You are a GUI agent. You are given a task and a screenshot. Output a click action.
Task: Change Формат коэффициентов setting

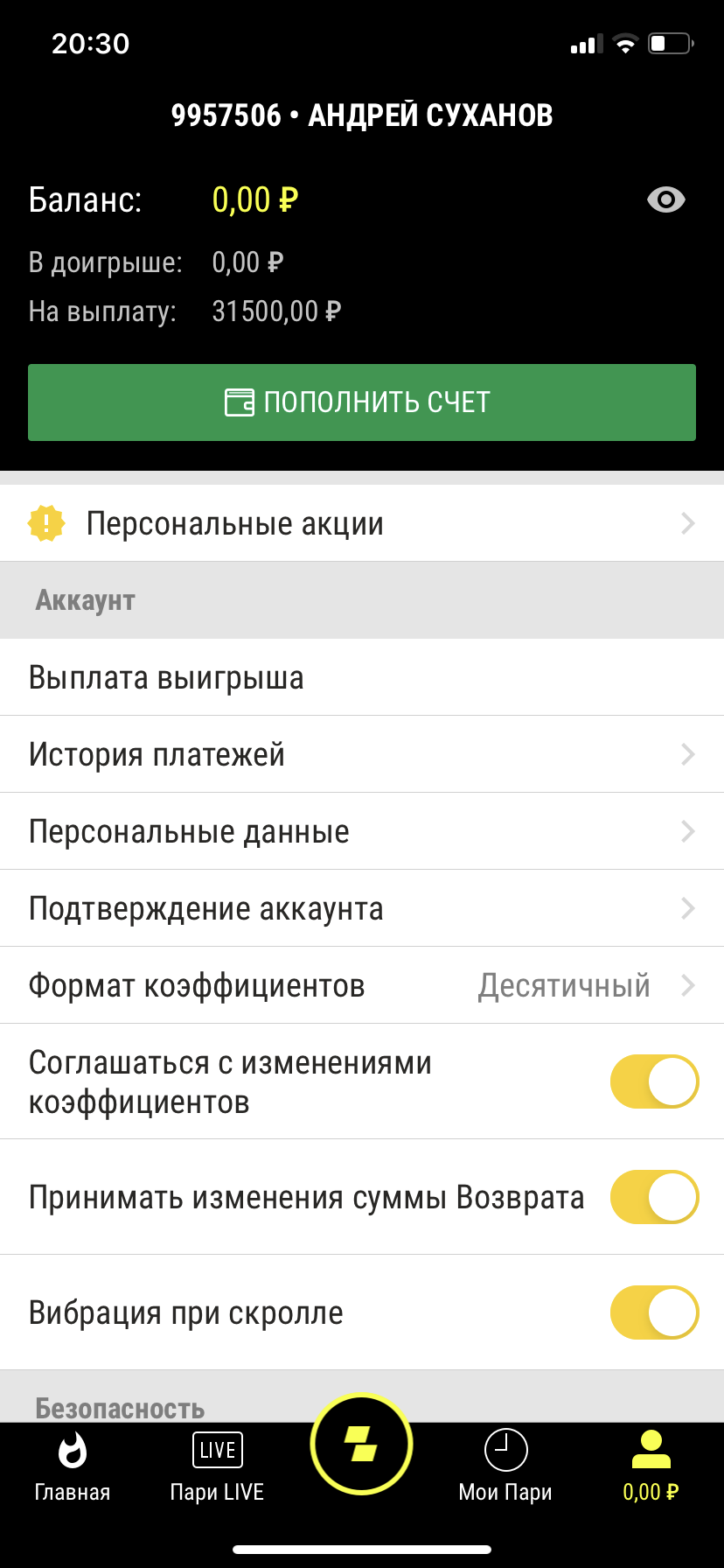pos(362,985)
